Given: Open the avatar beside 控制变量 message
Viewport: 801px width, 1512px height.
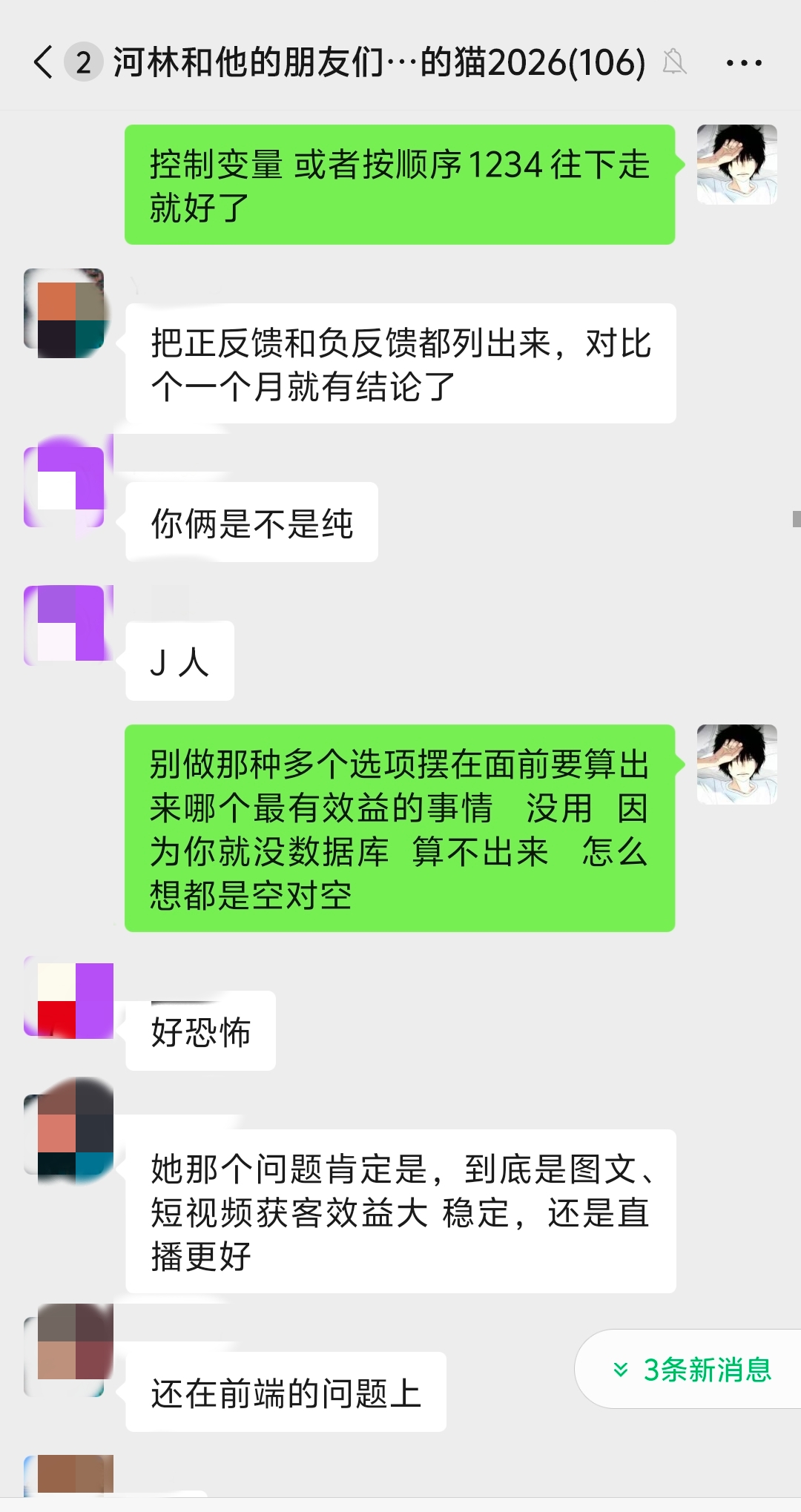Looking at the screenshot, I should [x=736, y=165].
